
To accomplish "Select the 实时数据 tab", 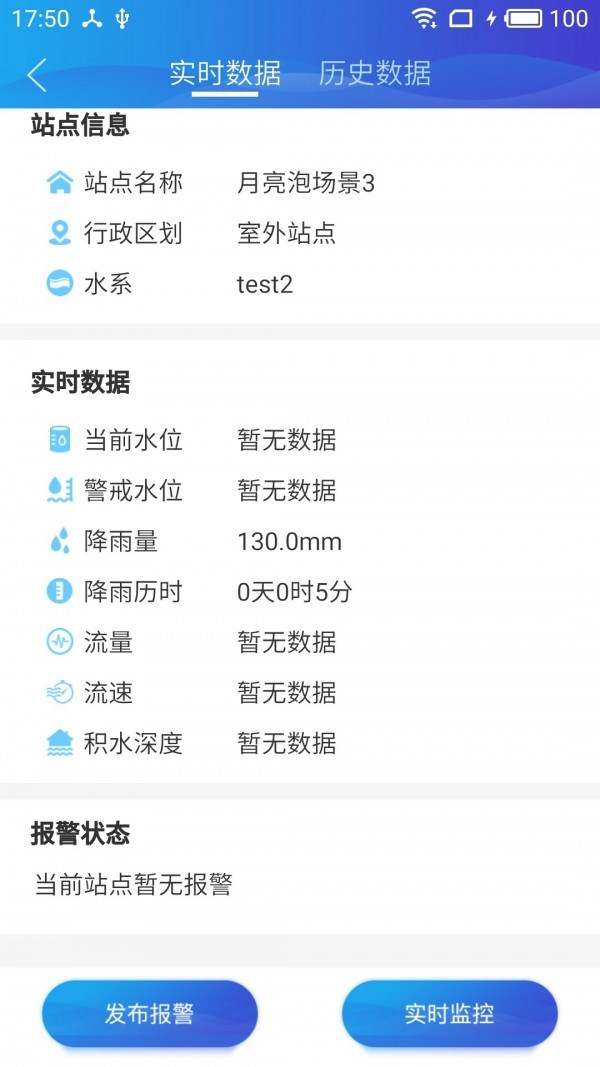I will pyautogui.click(x=225, y=73).
